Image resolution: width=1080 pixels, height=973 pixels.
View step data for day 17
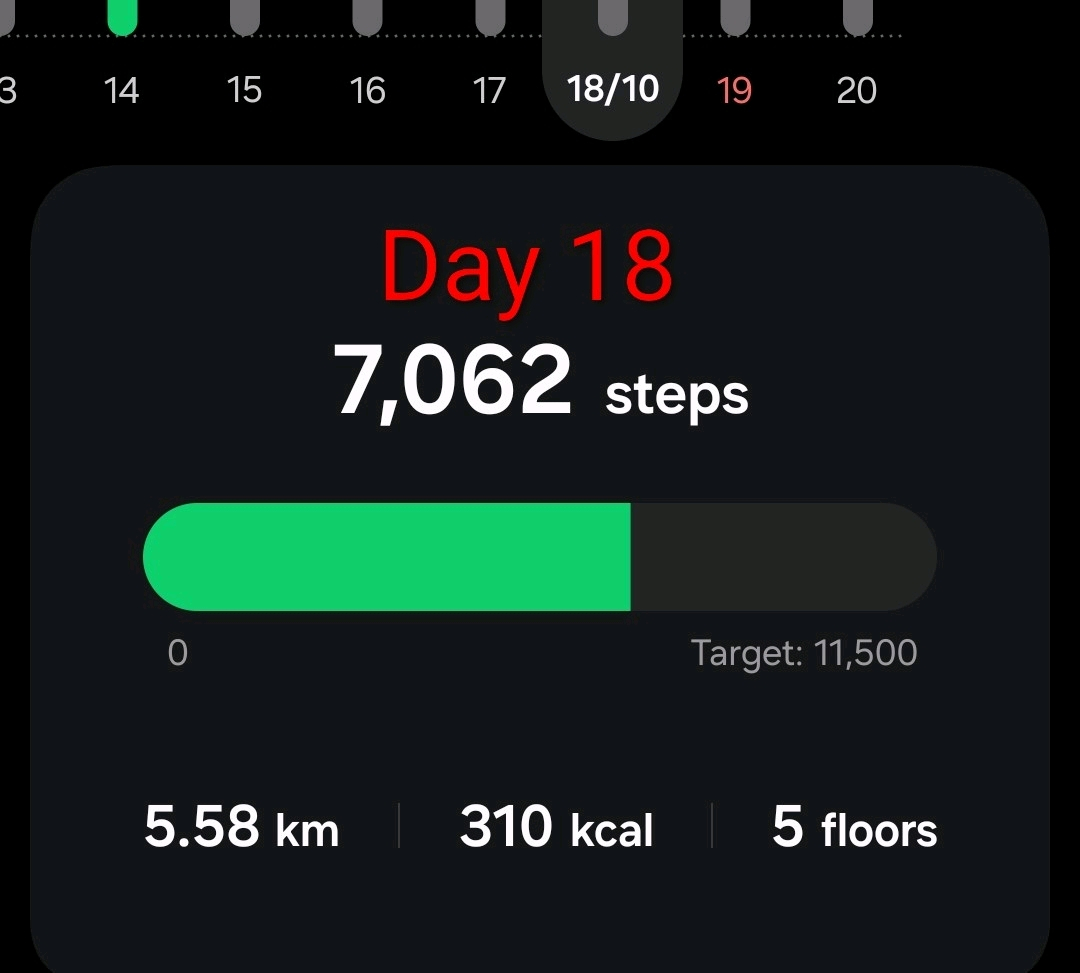point(489,90)
